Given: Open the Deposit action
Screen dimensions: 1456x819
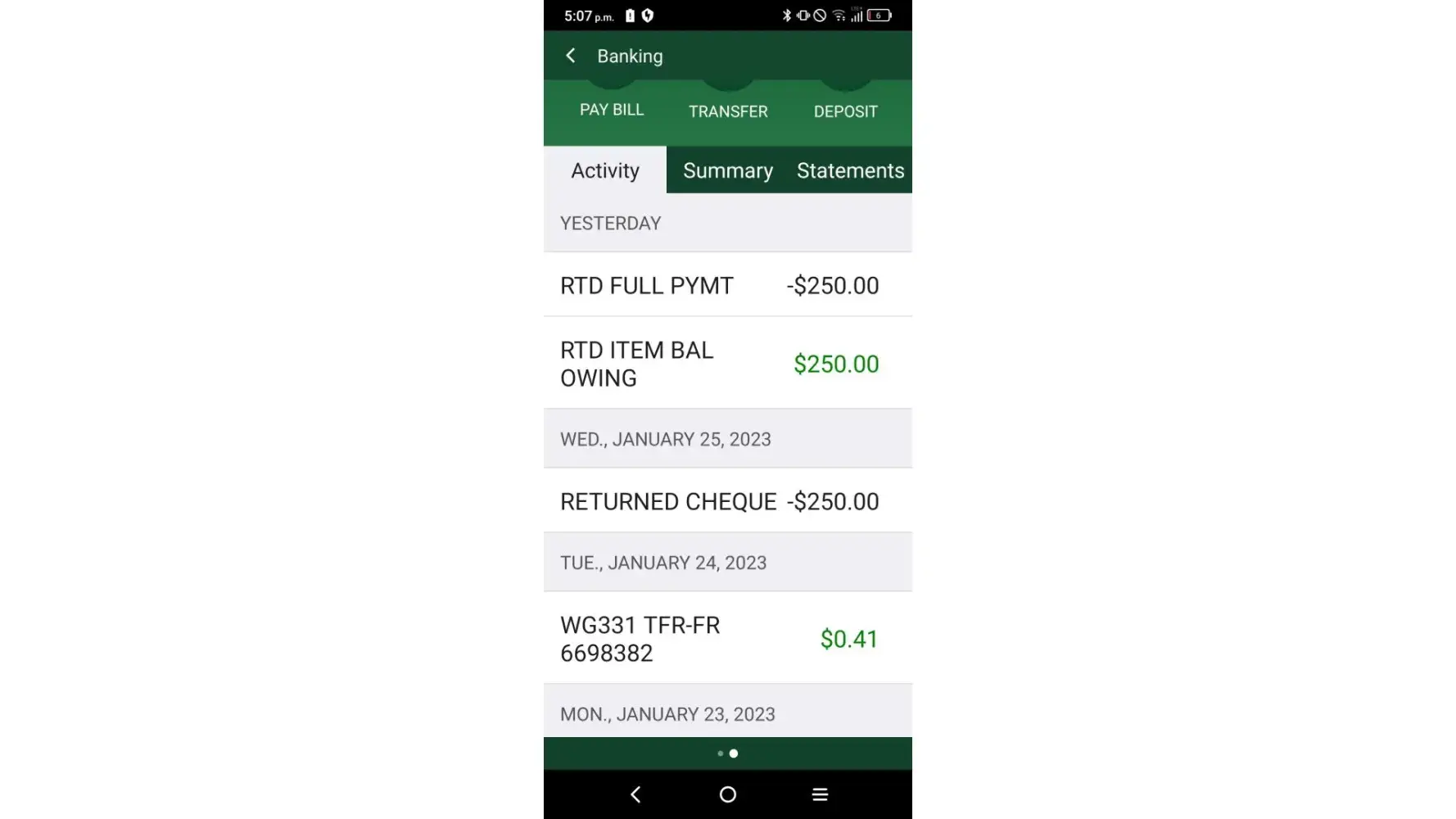Looking at the screenshot, I should coord(845,110).
